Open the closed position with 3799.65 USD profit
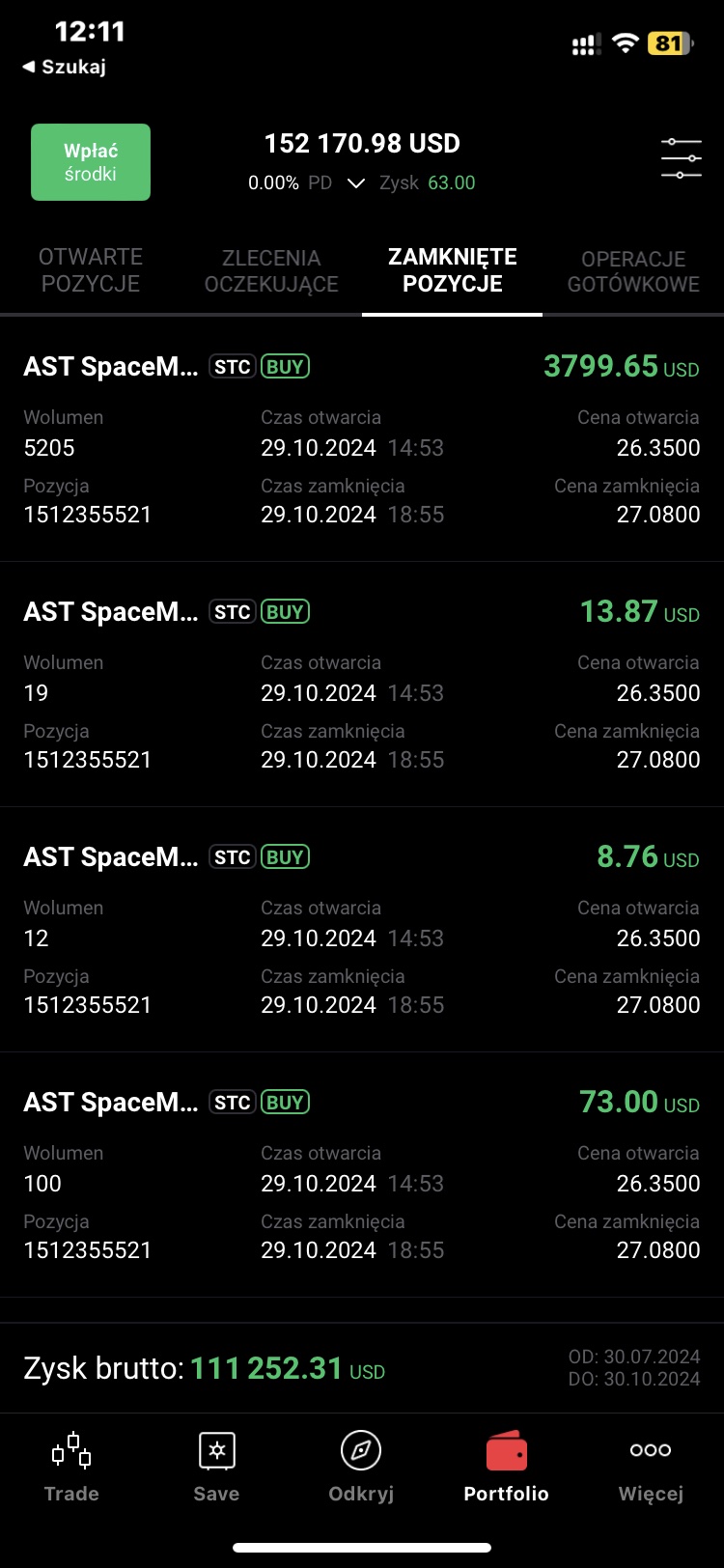Image resolution: width=724 pixels, height=1568 pixels. pos(361,440)
